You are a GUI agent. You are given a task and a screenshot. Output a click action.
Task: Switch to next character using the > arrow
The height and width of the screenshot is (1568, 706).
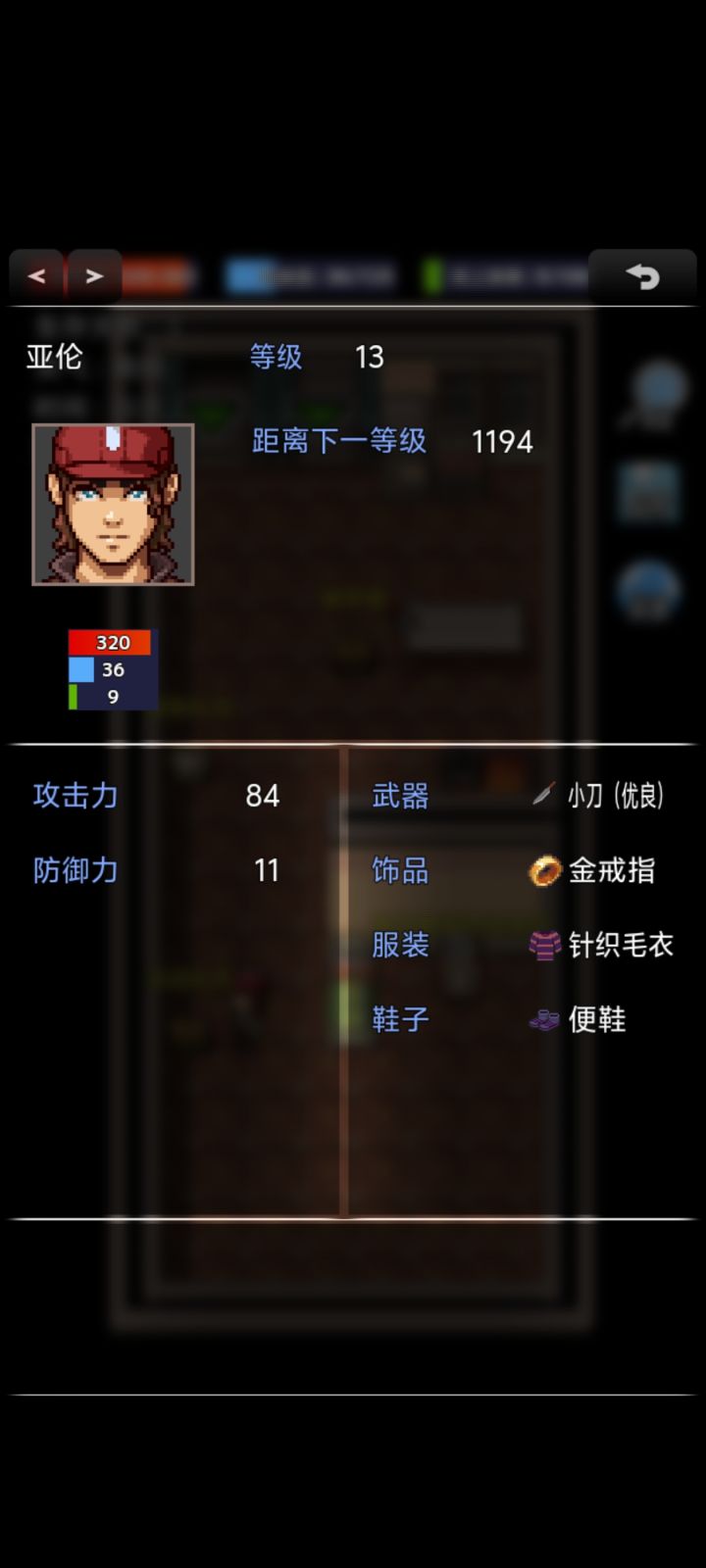coord(95,275)
